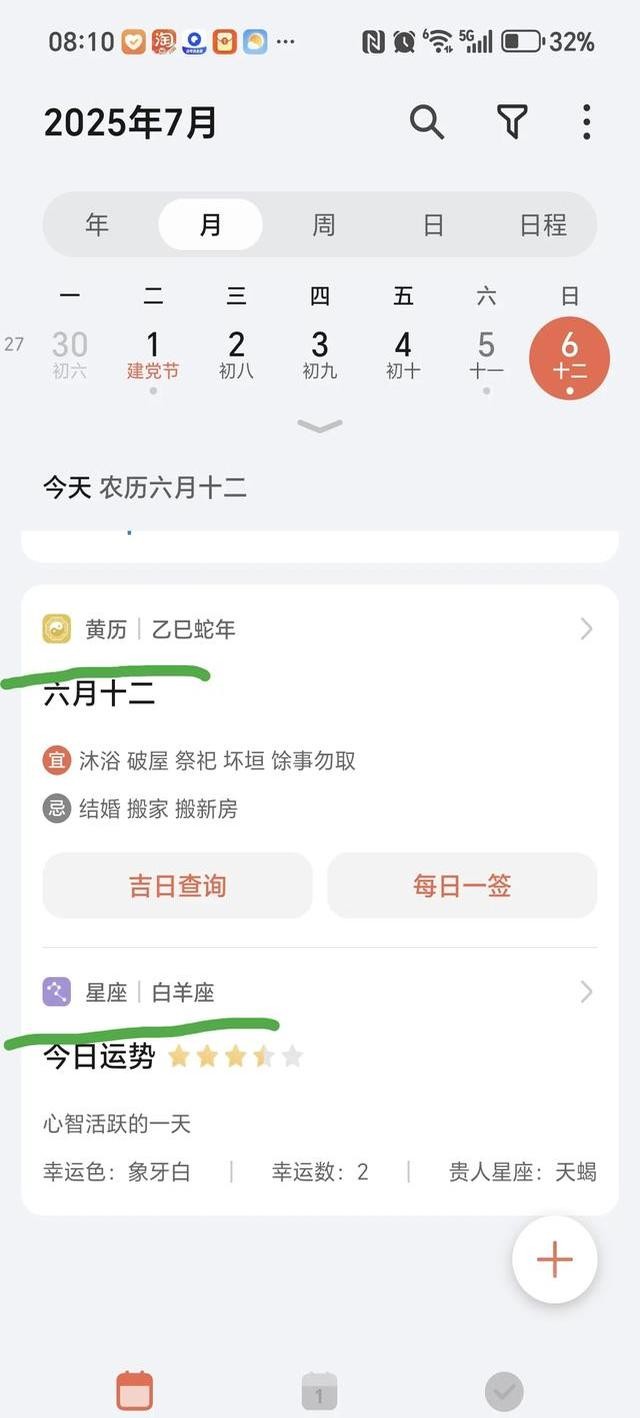Image resolution: width=640 pixels, height=1418 pixels.
Task: Tap the 吉日查询 button
Action: coord(178,886)
